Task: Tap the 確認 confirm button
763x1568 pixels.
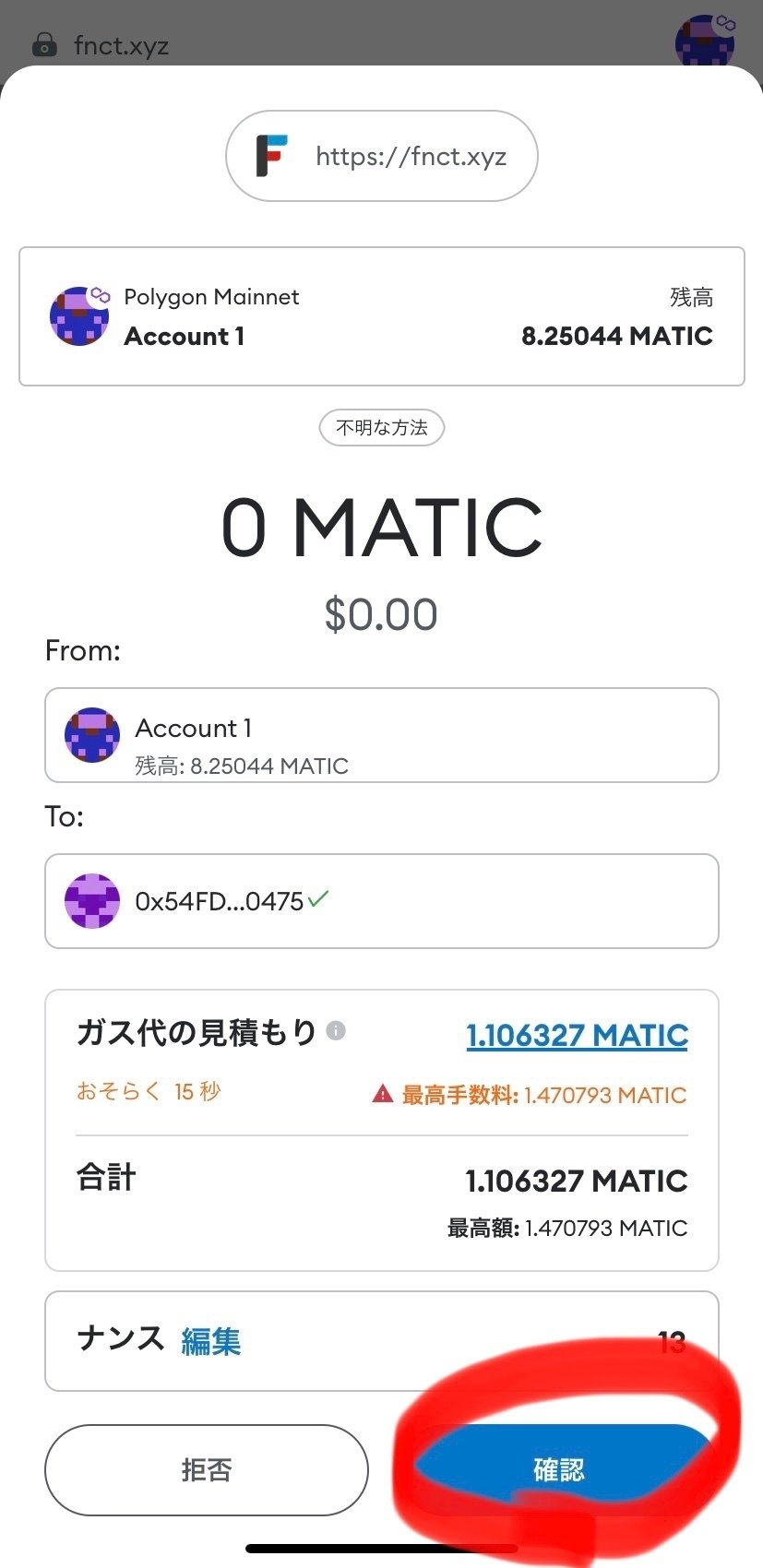Action: pos(558,1469)
